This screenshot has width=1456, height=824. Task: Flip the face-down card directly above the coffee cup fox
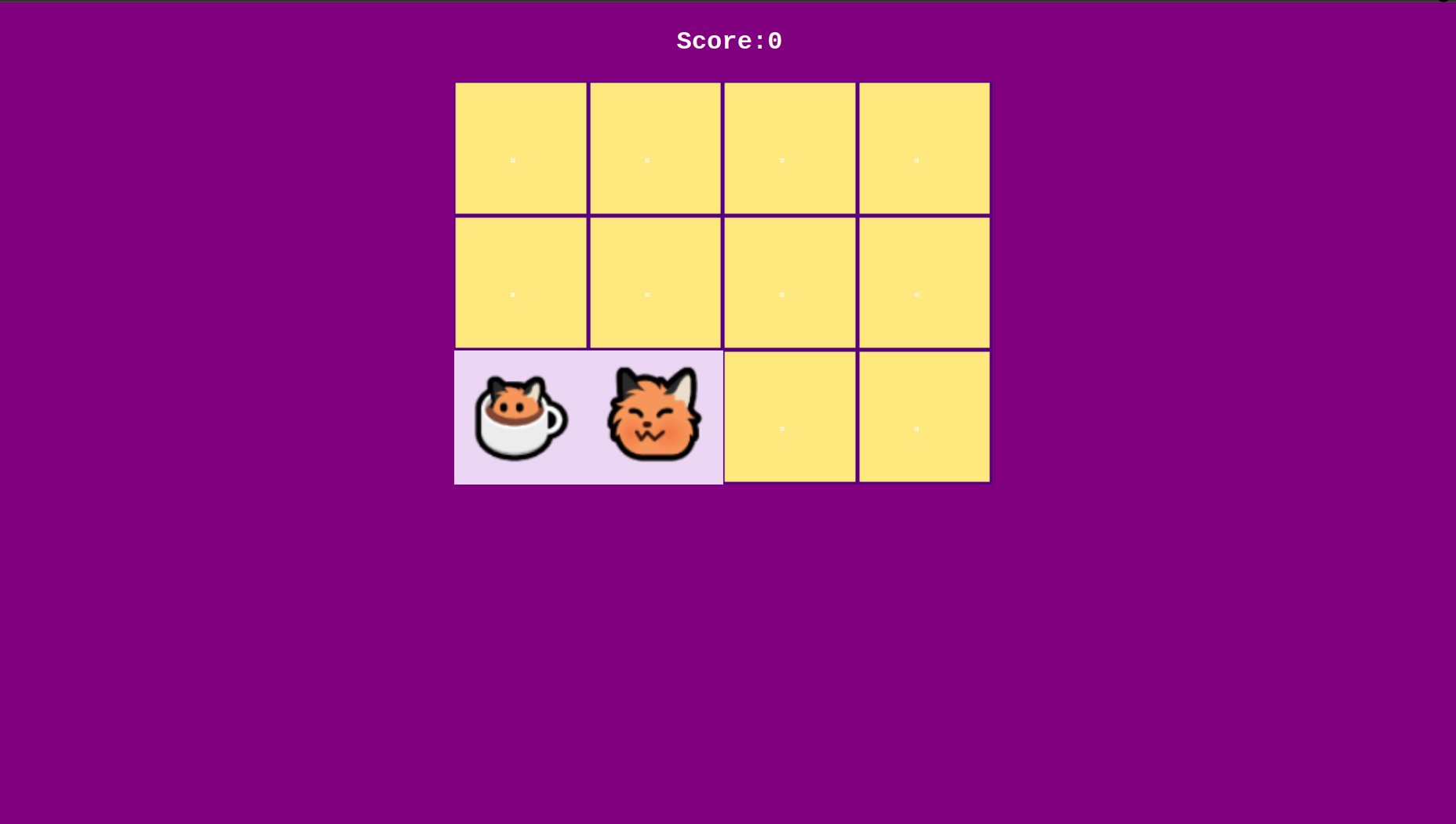point(521,283)
